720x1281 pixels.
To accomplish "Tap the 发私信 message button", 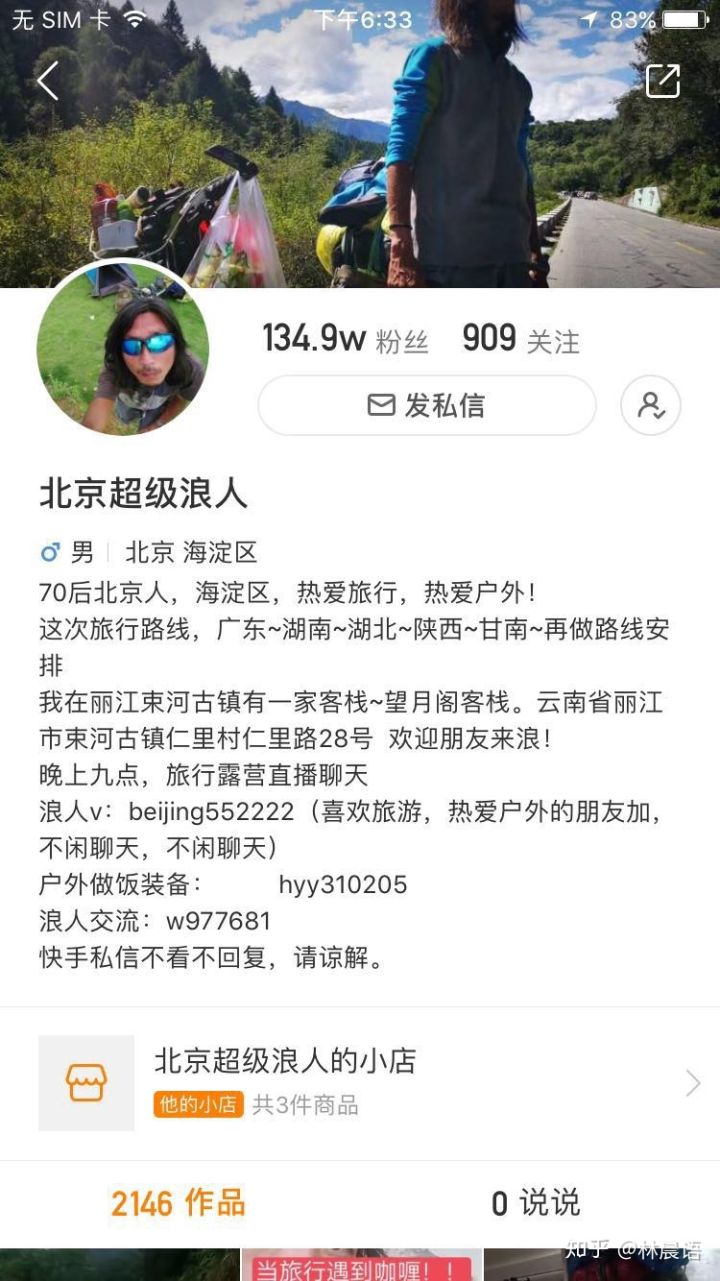I will point(426,406).
